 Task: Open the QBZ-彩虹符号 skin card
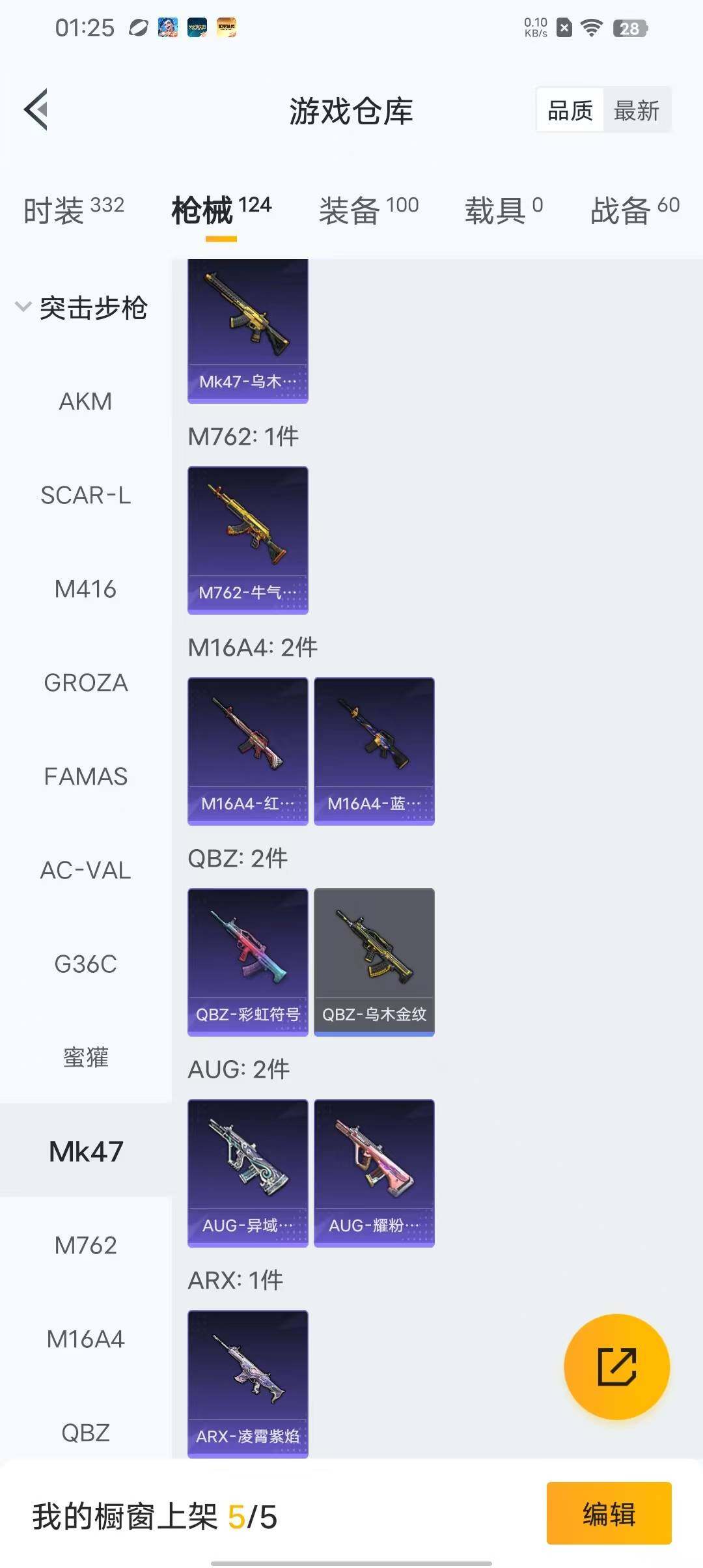pos(247,962)
